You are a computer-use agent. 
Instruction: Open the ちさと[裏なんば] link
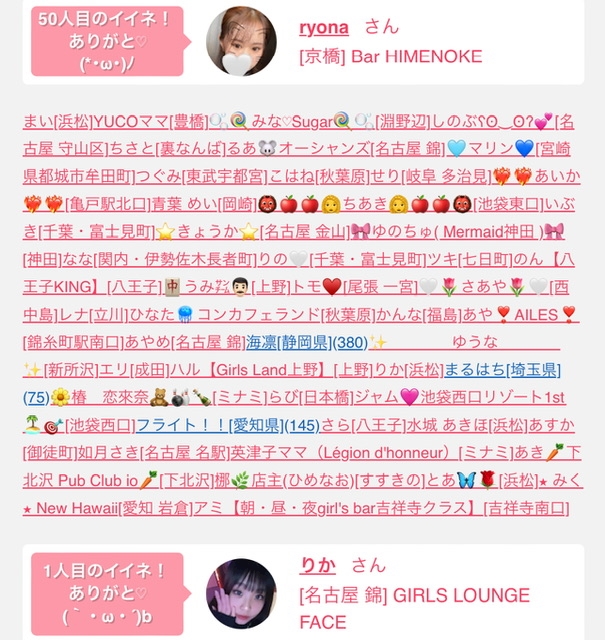point(168,149)
